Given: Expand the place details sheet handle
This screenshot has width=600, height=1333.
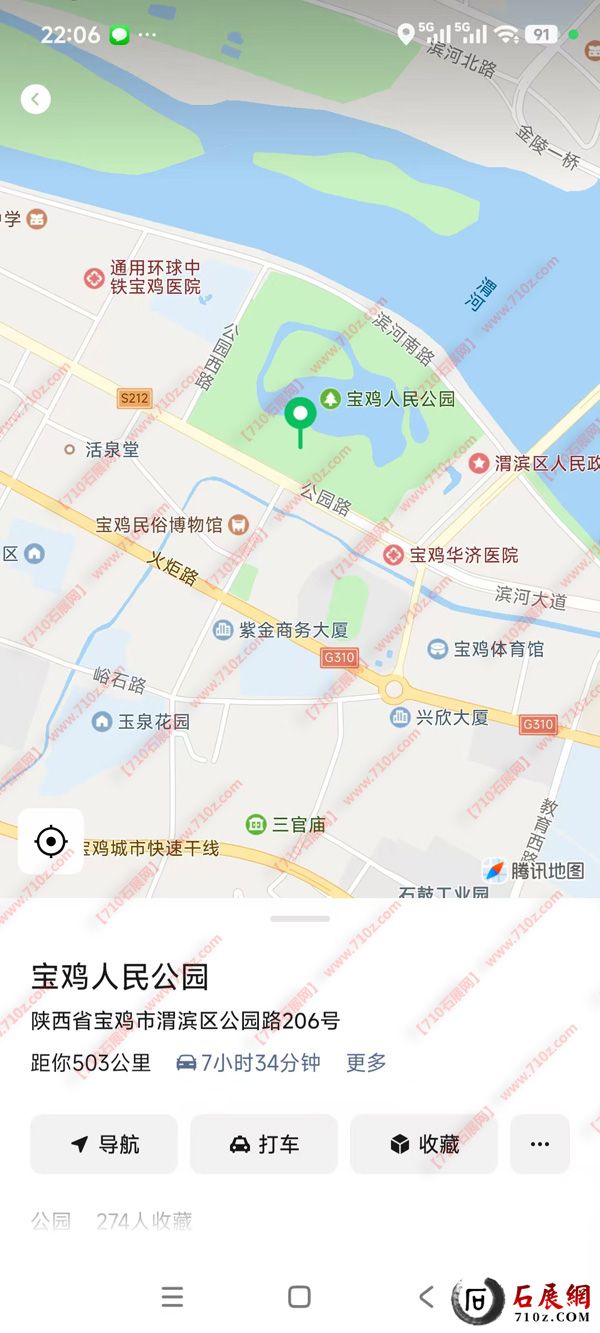Looking at the screenshot, I should pyautogui.click(x=300, y=918).
